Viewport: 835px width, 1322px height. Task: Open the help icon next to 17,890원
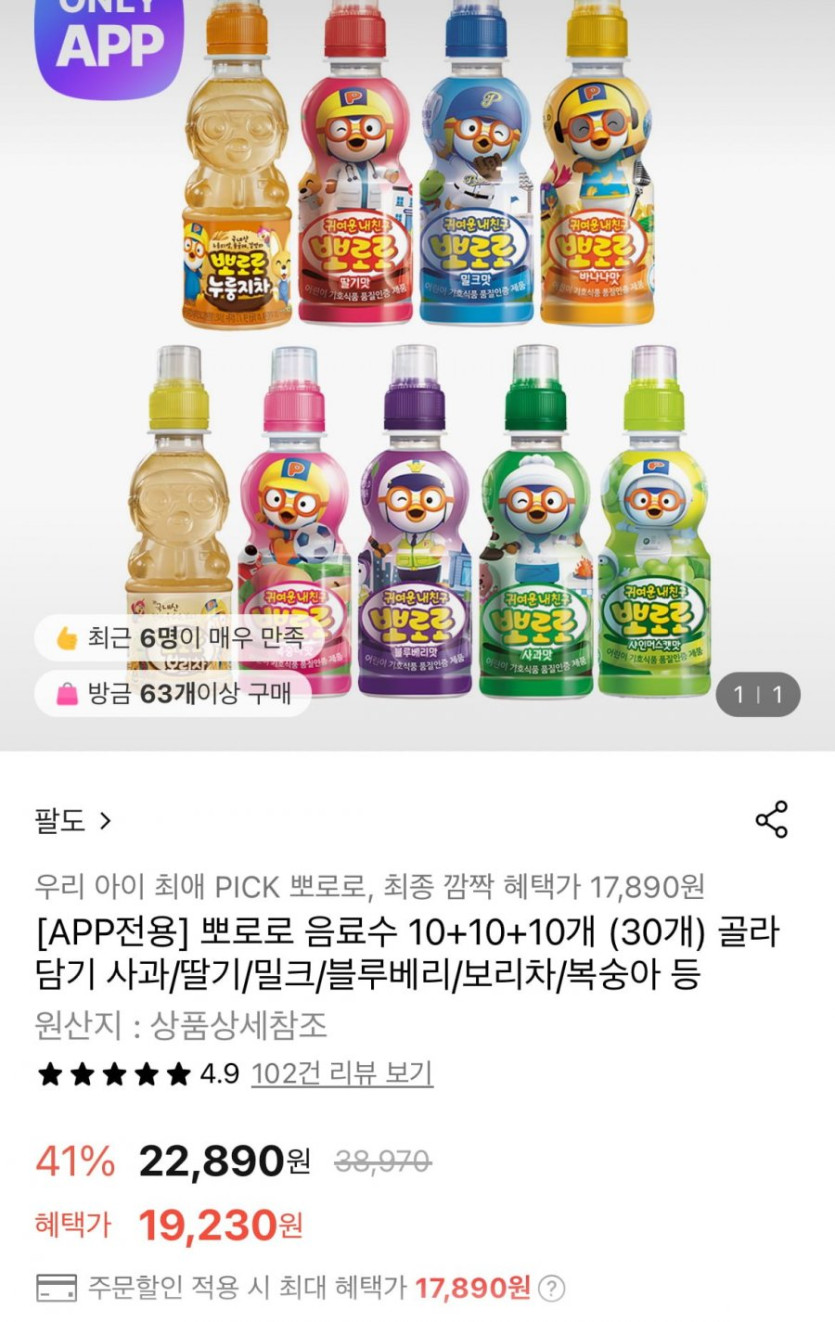click(551, 1288)
